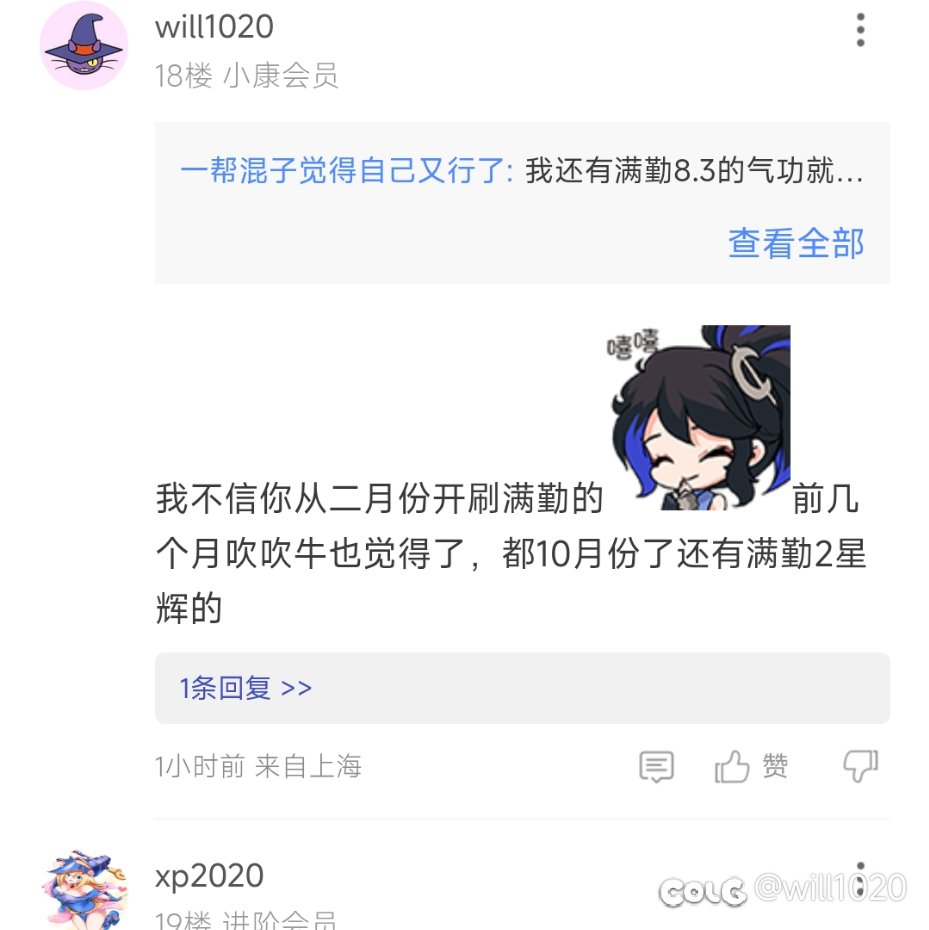Open overflow menu on will1020's comment

point(860,31)
